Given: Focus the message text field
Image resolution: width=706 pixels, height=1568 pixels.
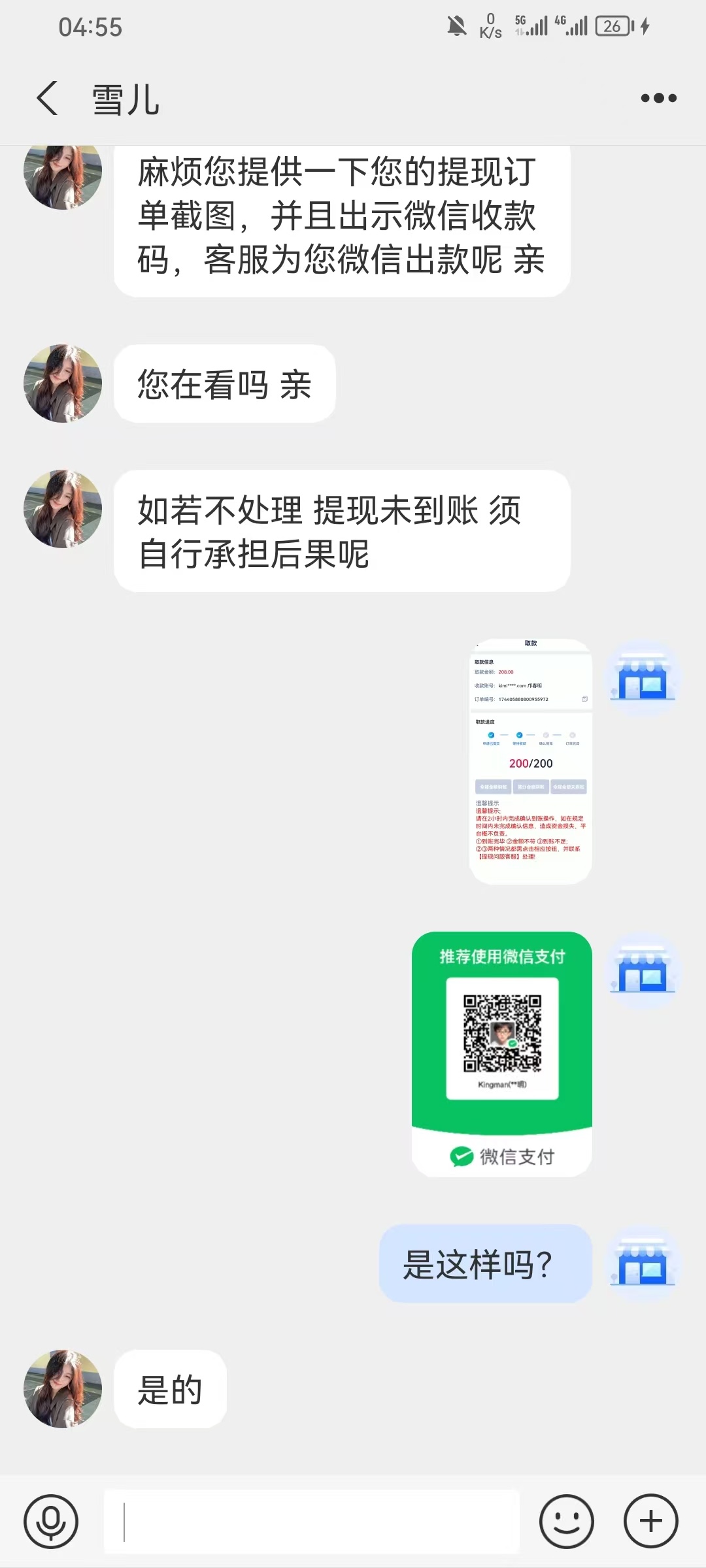Looking at the screenshot, I should click(311, 1521).
